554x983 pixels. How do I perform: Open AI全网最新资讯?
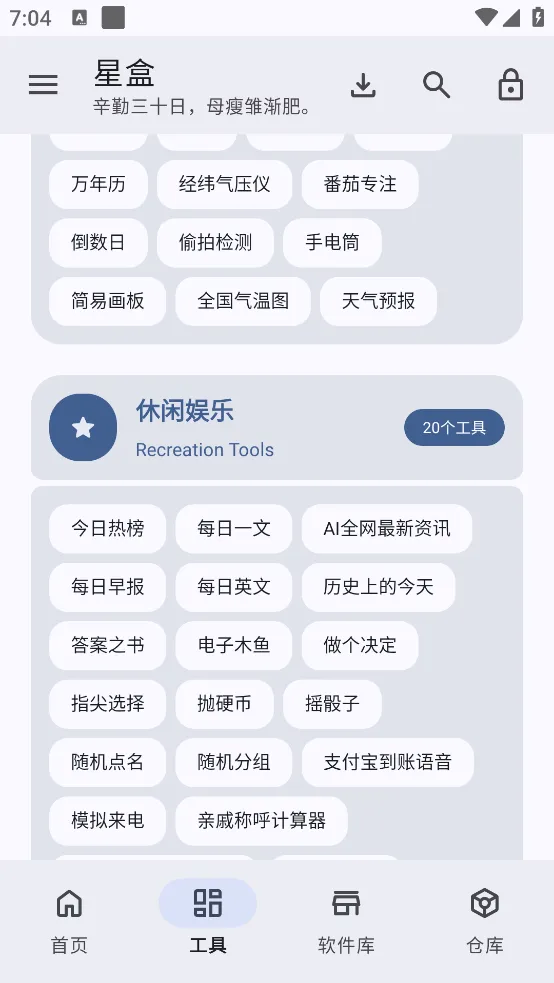387,528
